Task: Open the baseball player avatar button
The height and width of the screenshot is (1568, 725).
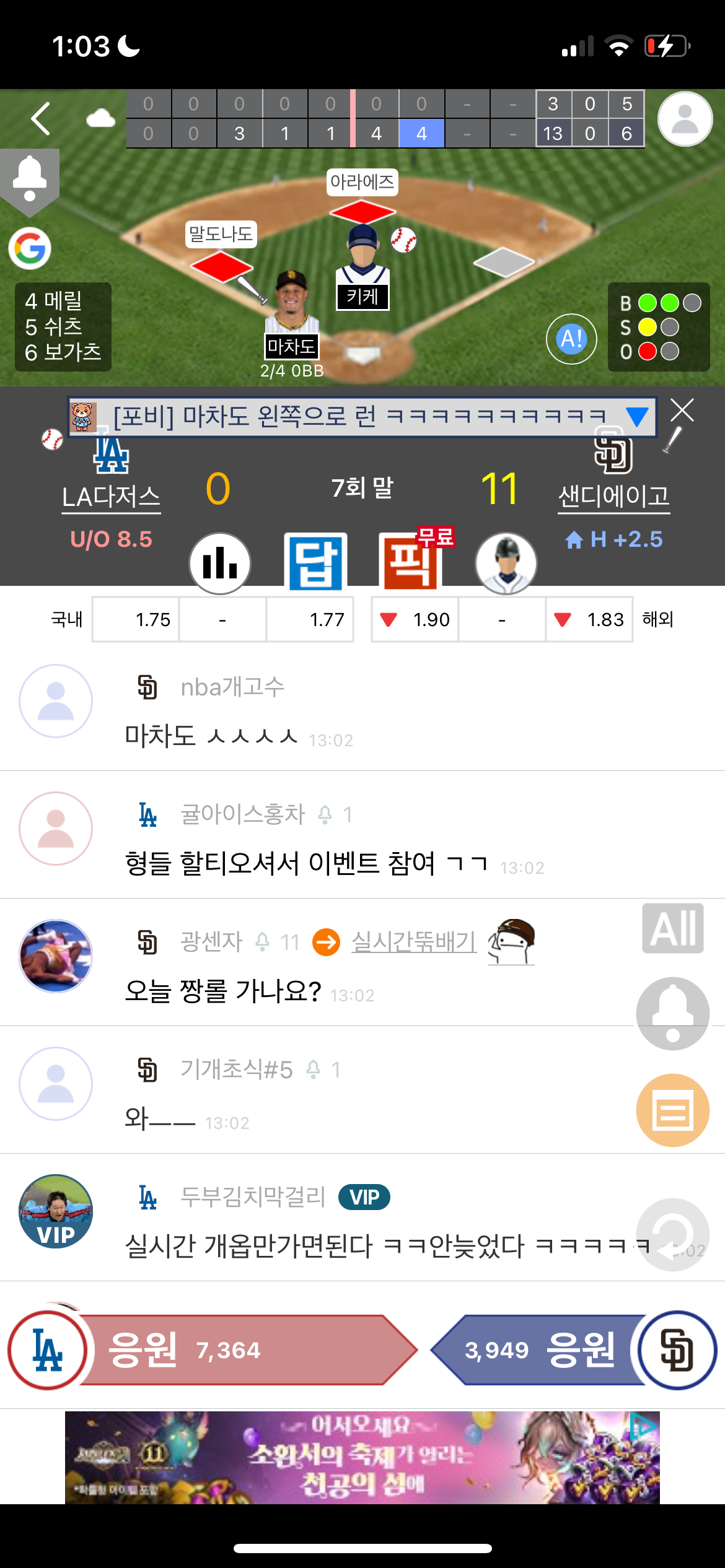Action: pos(506,564)
